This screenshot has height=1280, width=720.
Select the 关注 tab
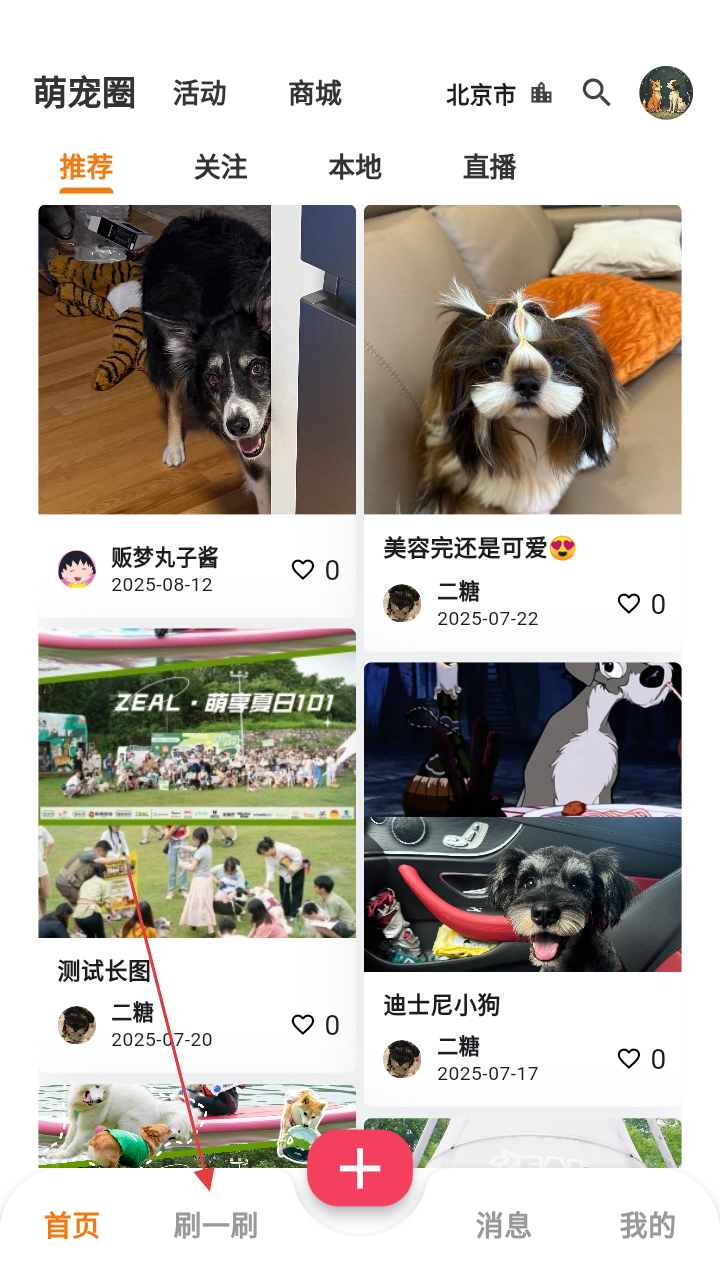pyautogui.click(x=220, y=167)
